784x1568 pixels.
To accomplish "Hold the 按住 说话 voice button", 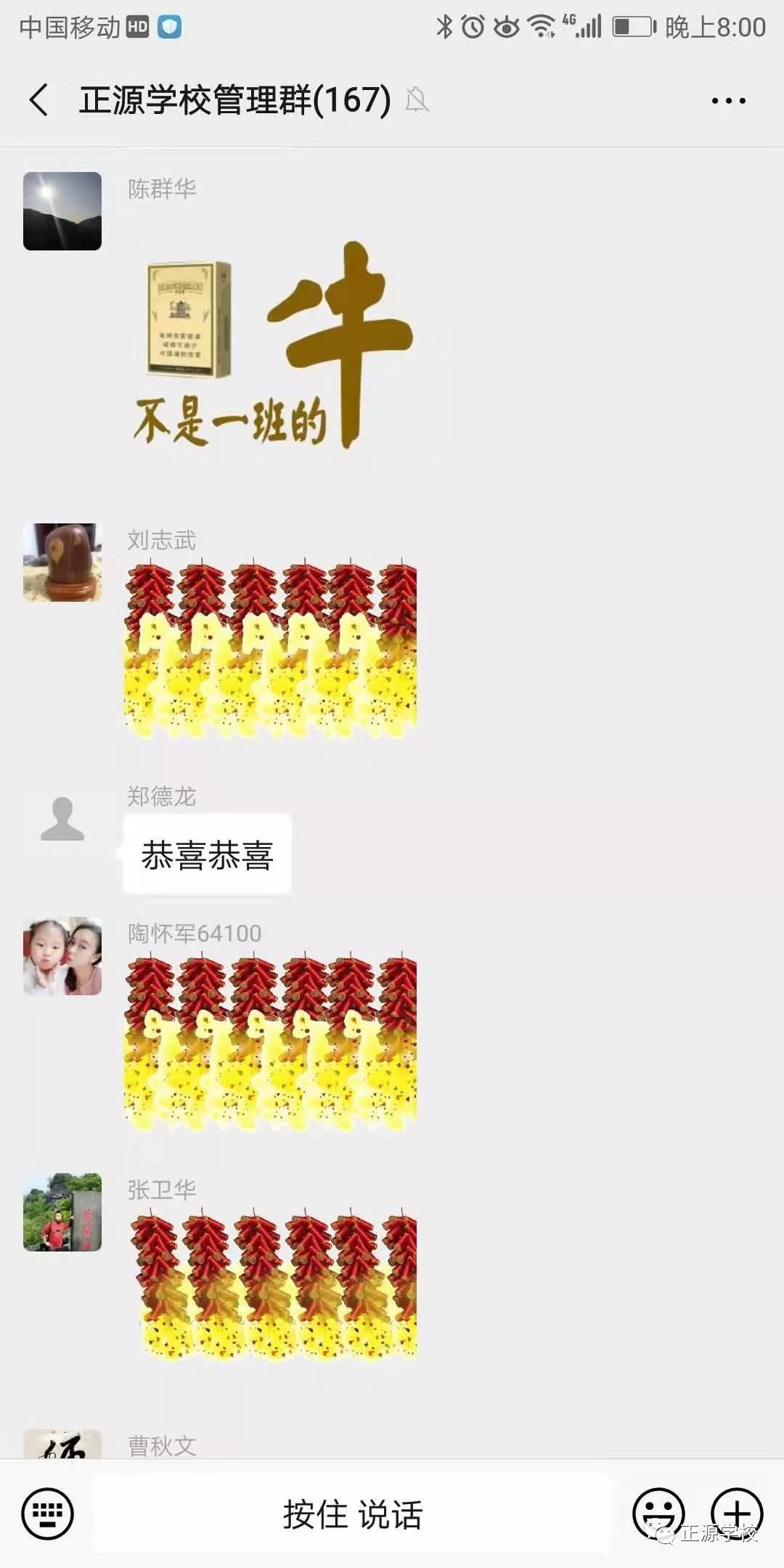I will click(x=353, y=1514).
